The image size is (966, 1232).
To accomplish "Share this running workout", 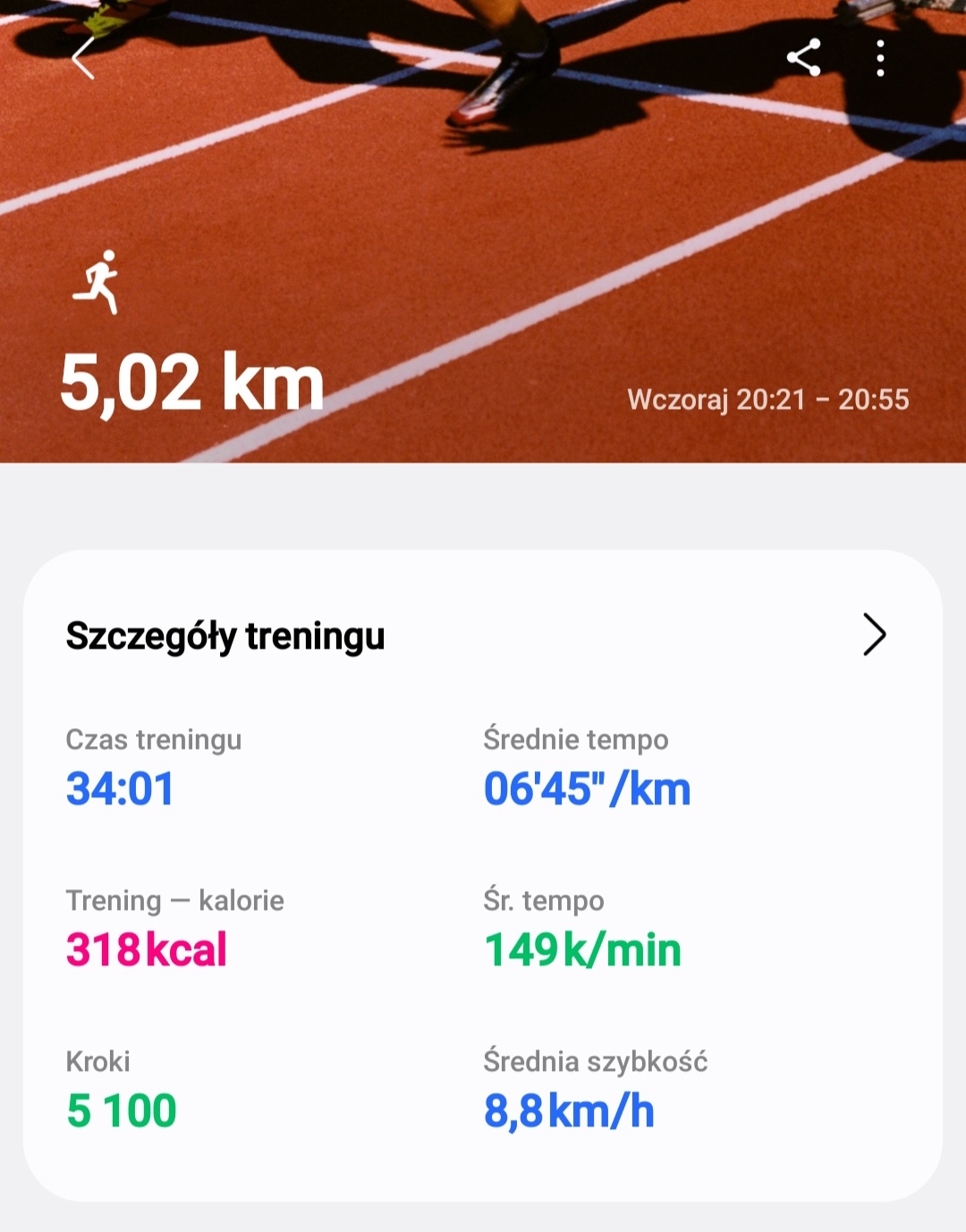I will tap(803, 58).
